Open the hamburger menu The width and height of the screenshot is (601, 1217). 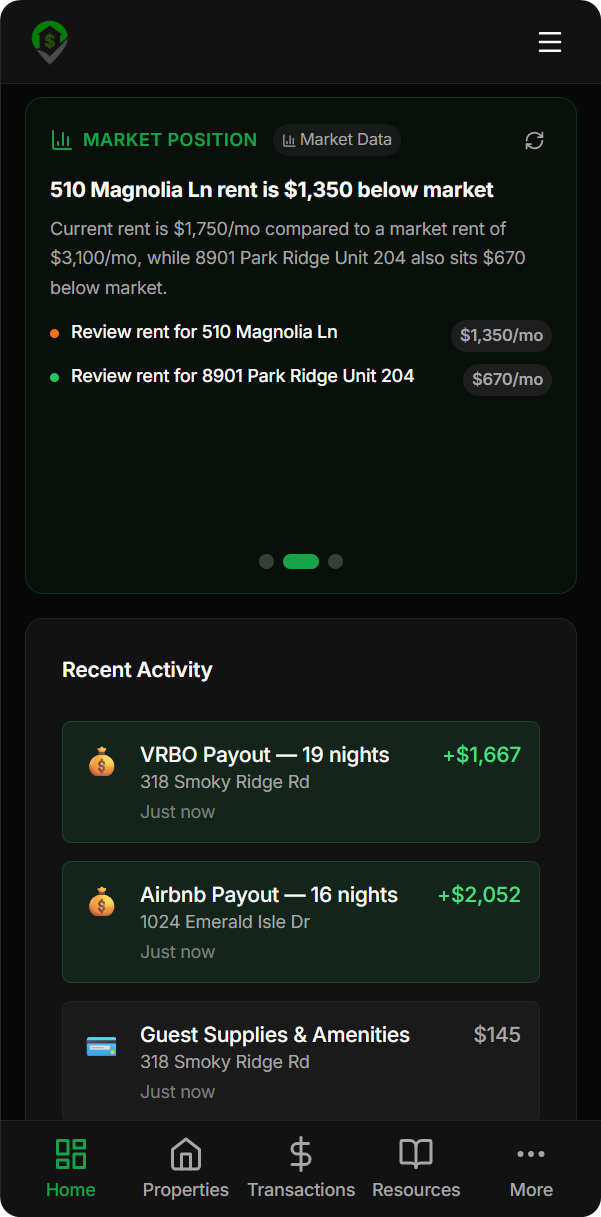tap(550, 42)
